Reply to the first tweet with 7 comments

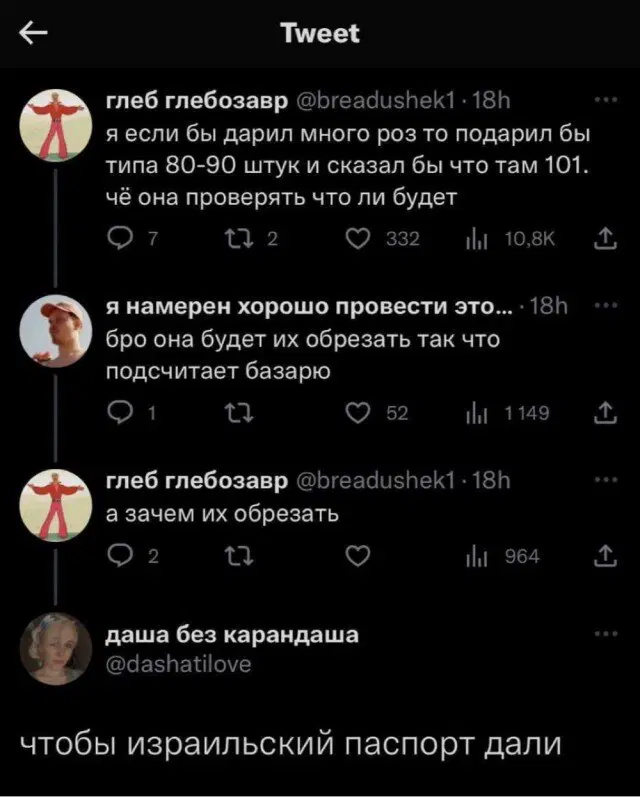(118, 237)
